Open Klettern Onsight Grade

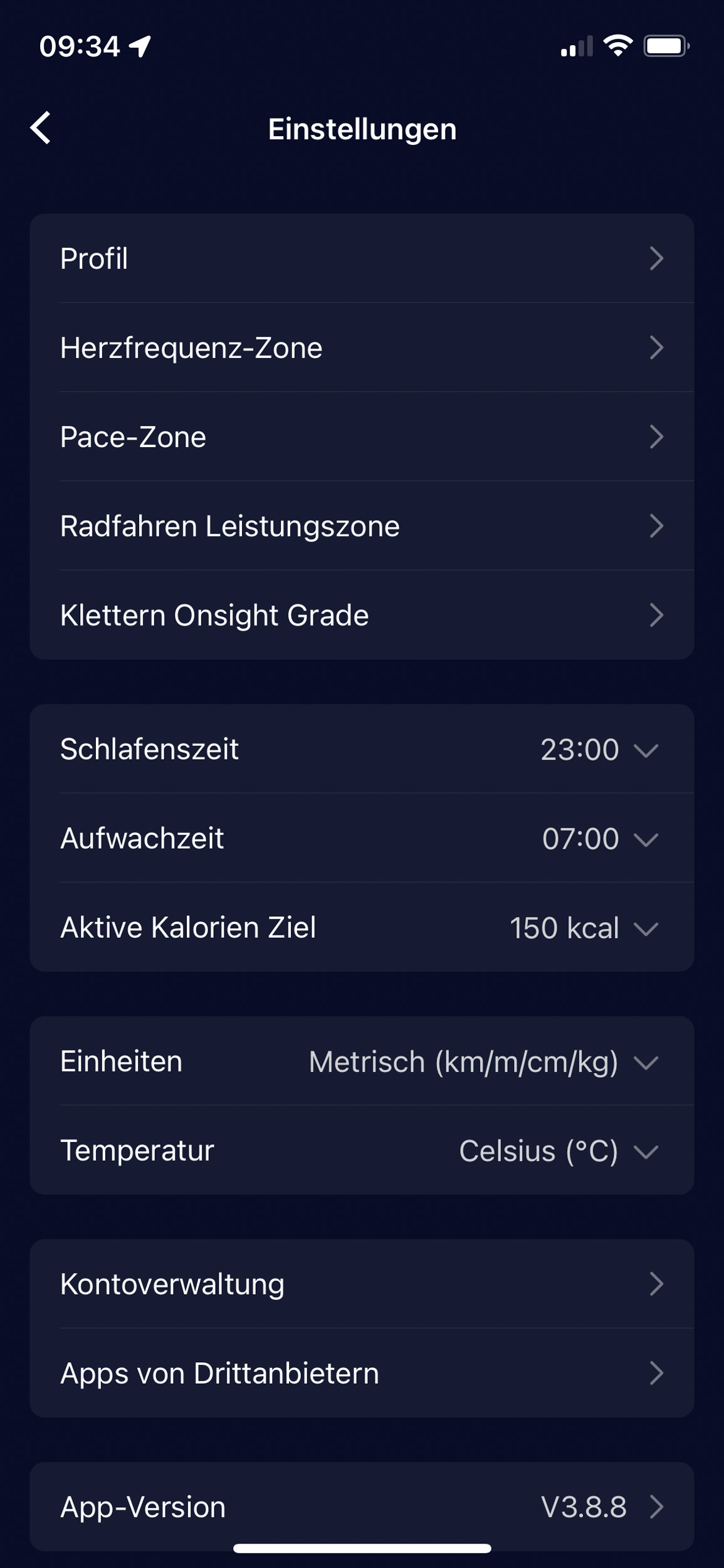point(362,615)
